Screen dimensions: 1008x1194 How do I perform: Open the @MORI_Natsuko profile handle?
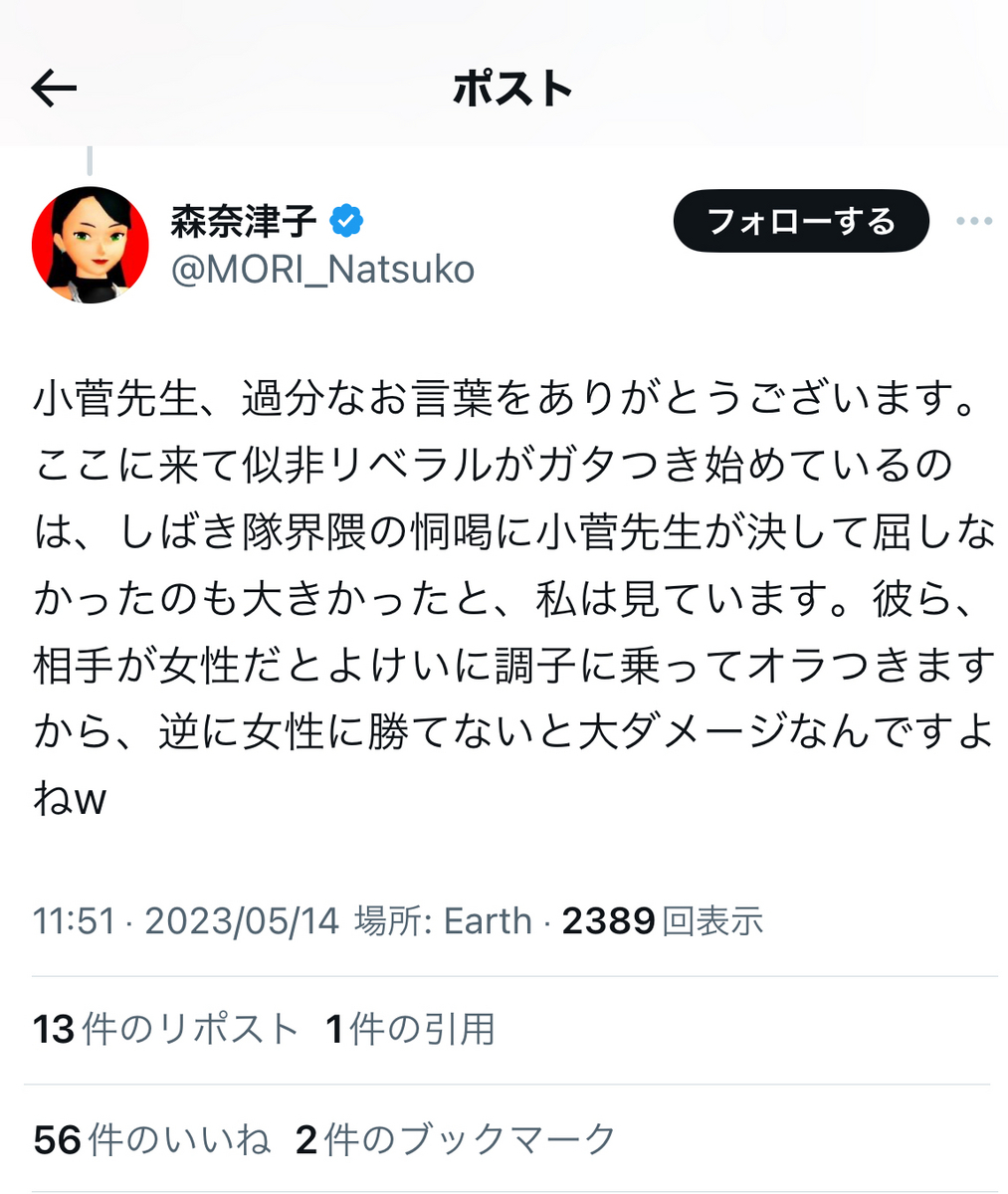coord(322,270)
